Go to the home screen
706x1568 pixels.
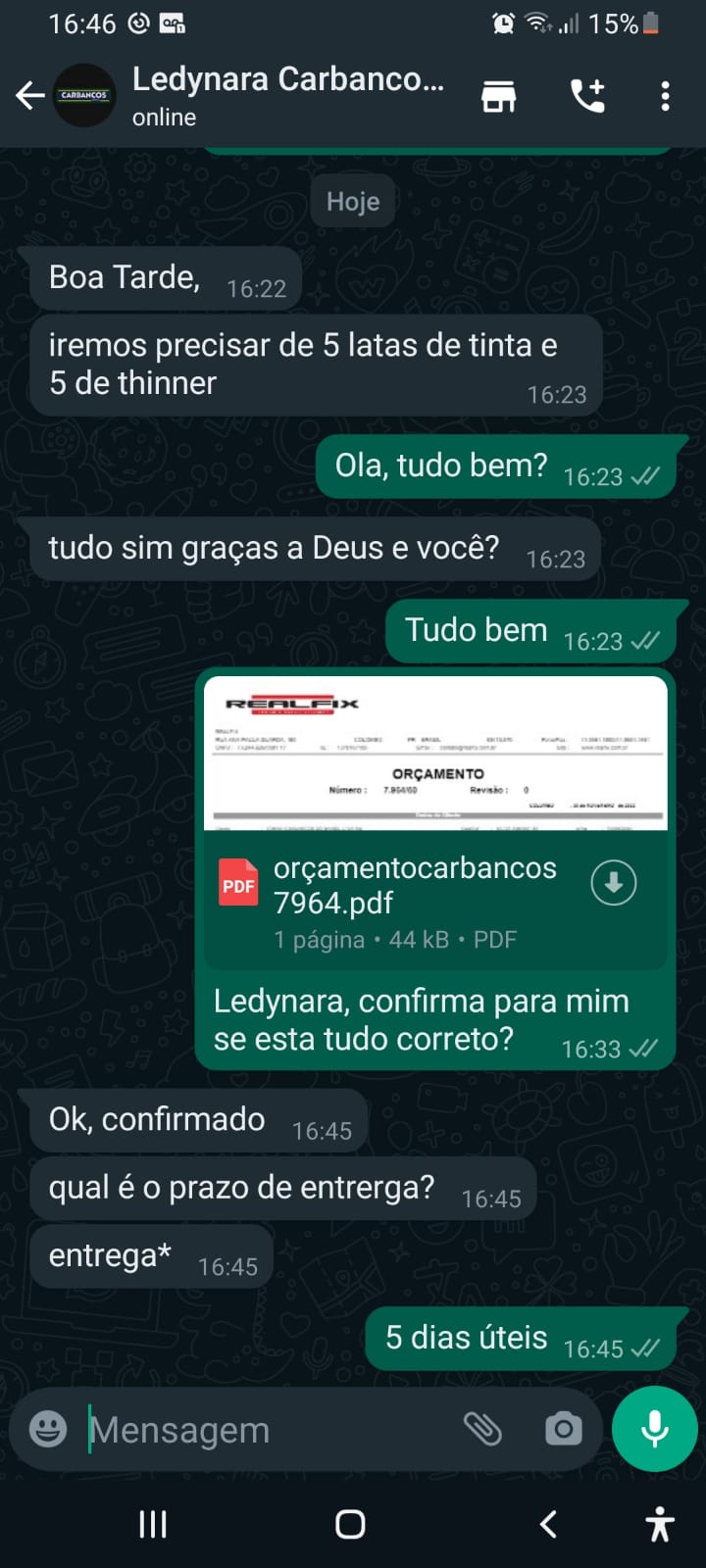coord(350,1524)
